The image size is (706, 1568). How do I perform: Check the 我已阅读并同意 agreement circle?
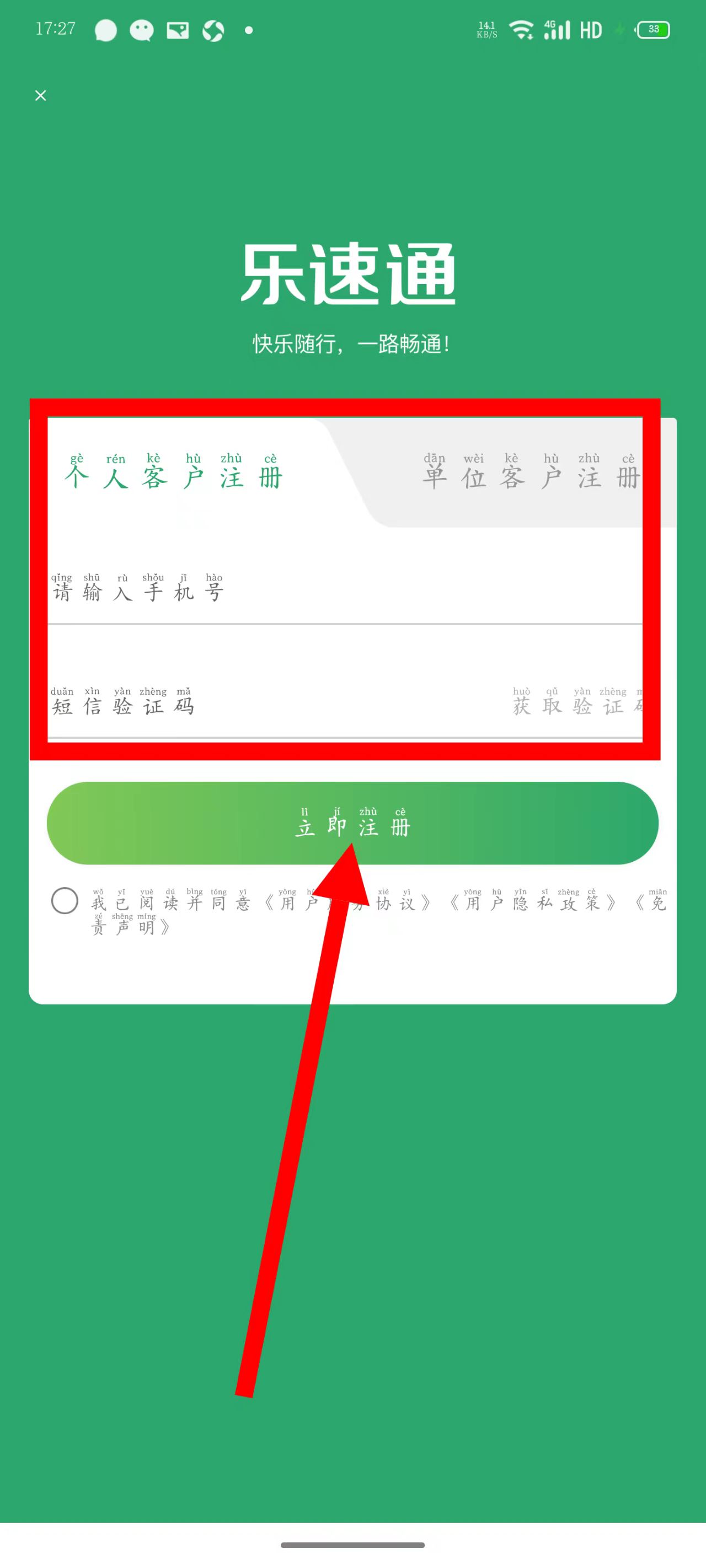[65, 901]
